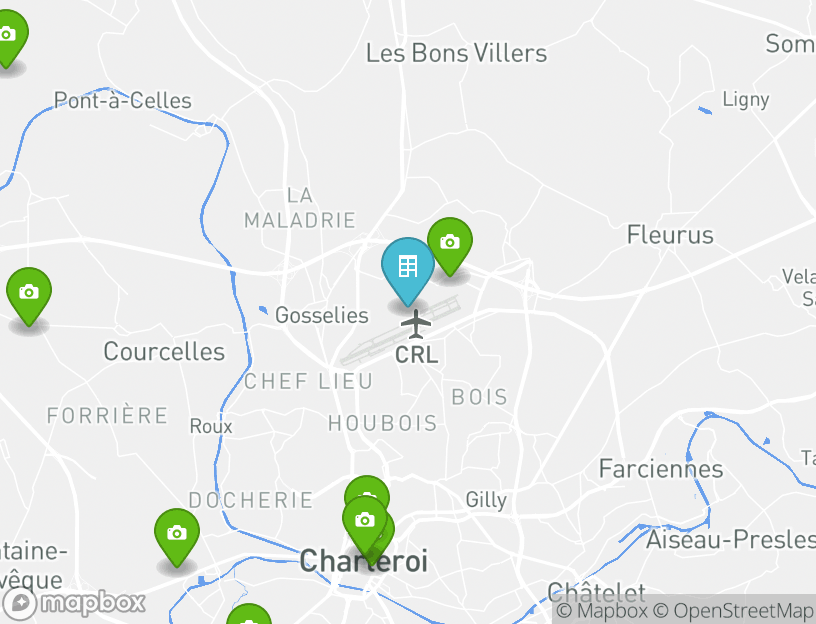Tap the camera pin southwest of Docherie
The image size is (816, 624).
(x=177, y=533)
